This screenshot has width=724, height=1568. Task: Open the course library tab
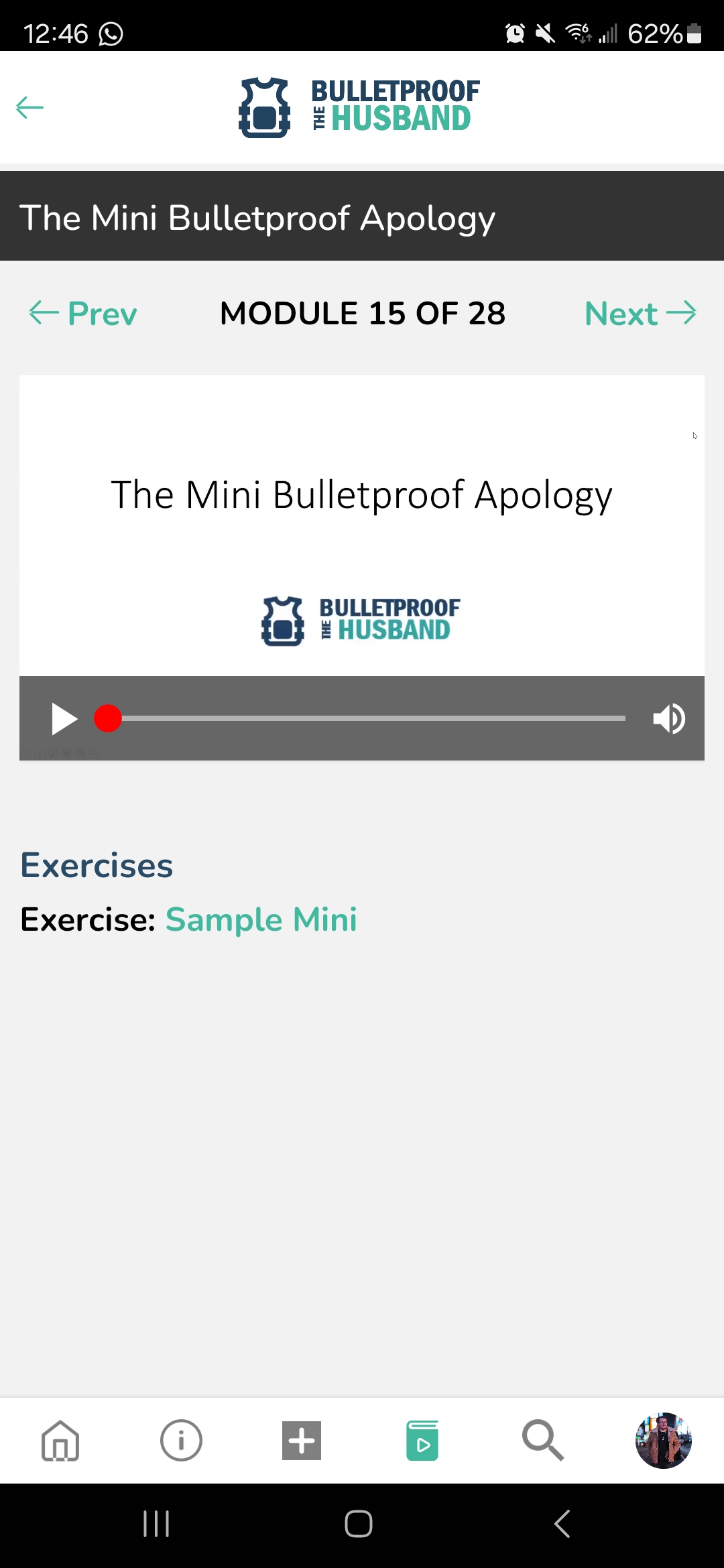click(x=422, y=1441)
